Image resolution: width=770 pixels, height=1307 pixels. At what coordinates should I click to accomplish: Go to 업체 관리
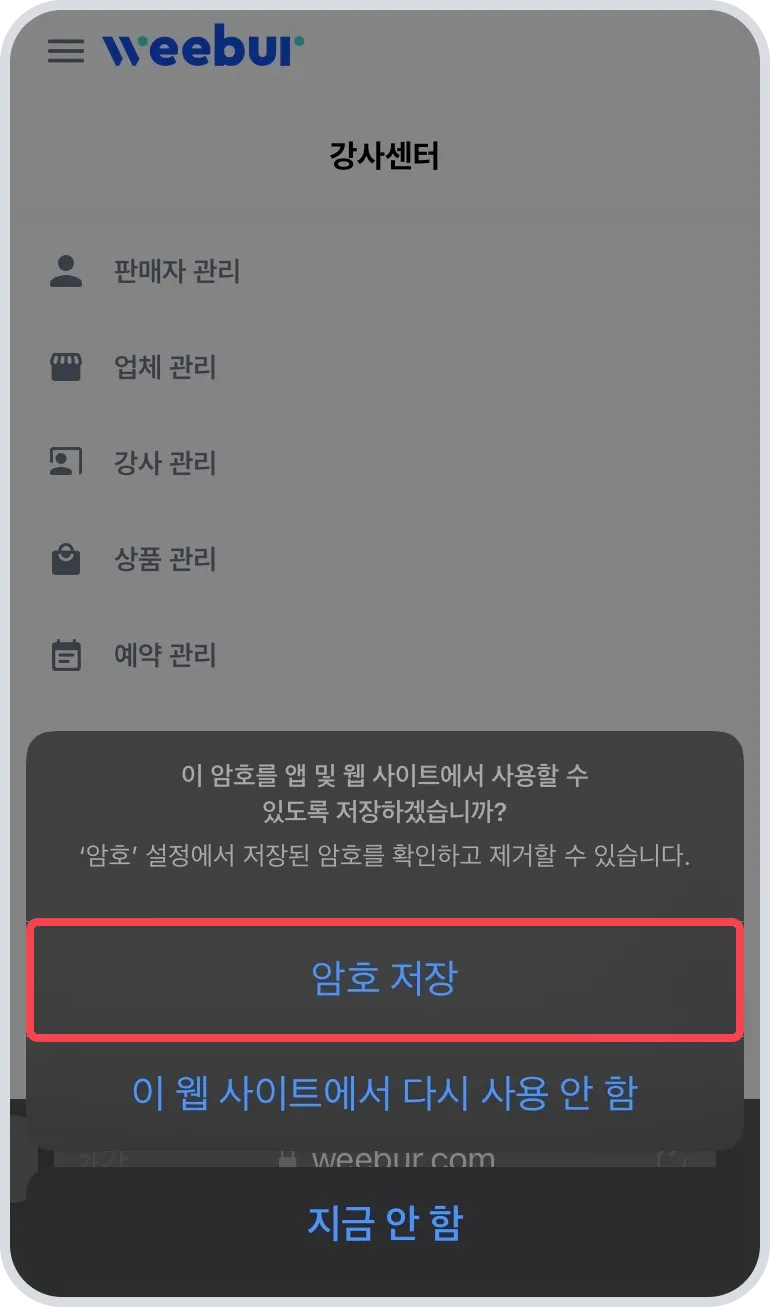coord(165,368)
